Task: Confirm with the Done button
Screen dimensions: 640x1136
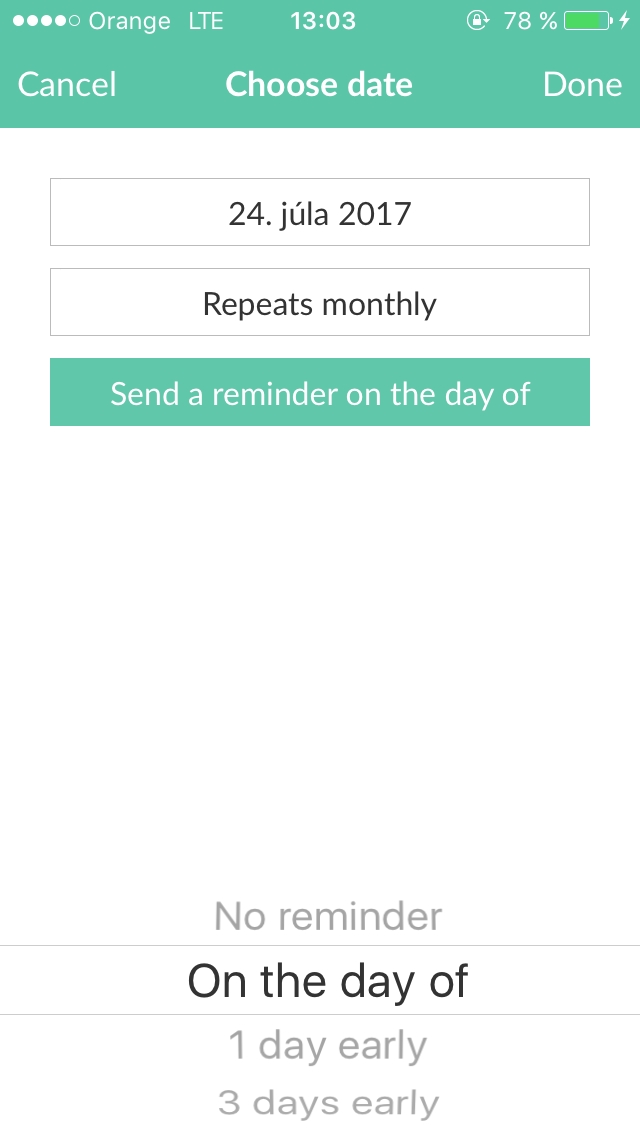Action: [x=582, y=85]
